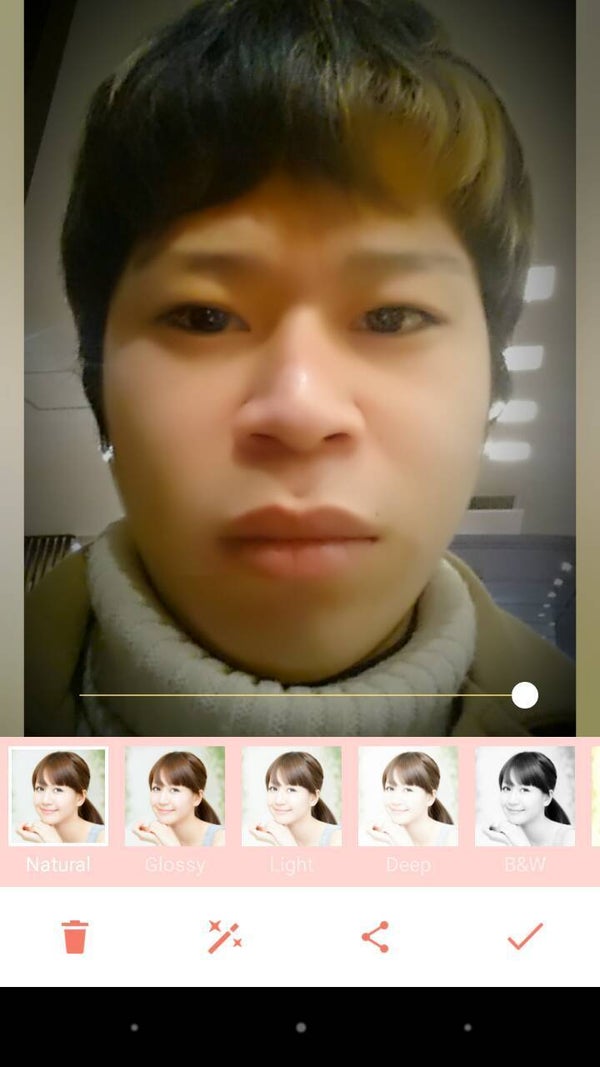Tap the filter intensity slider handle
Screen dimensions: 600x1067
click(525, 695)
